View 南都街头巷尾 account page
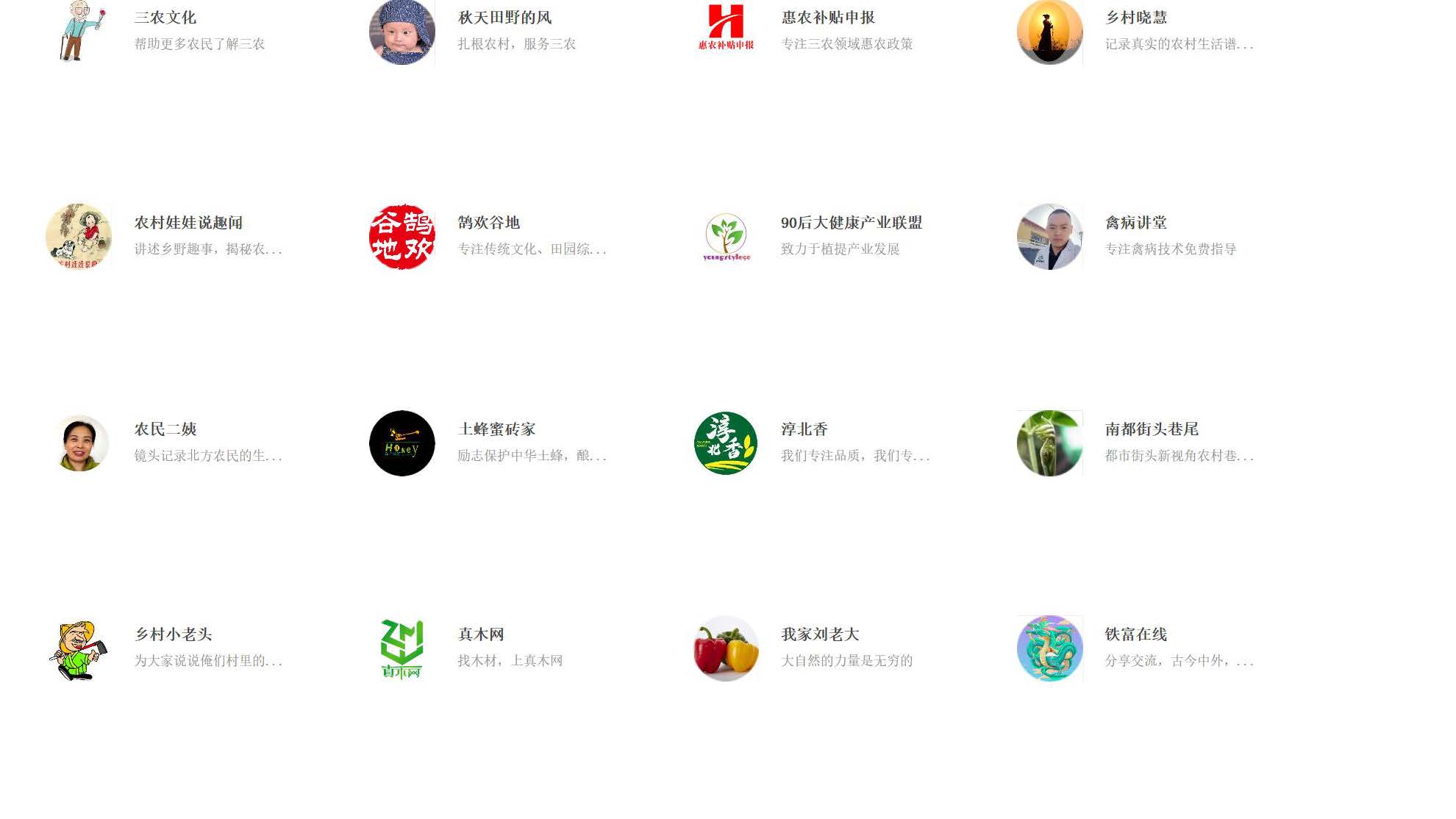1456x819 pixels. (x=1152, y=429)
